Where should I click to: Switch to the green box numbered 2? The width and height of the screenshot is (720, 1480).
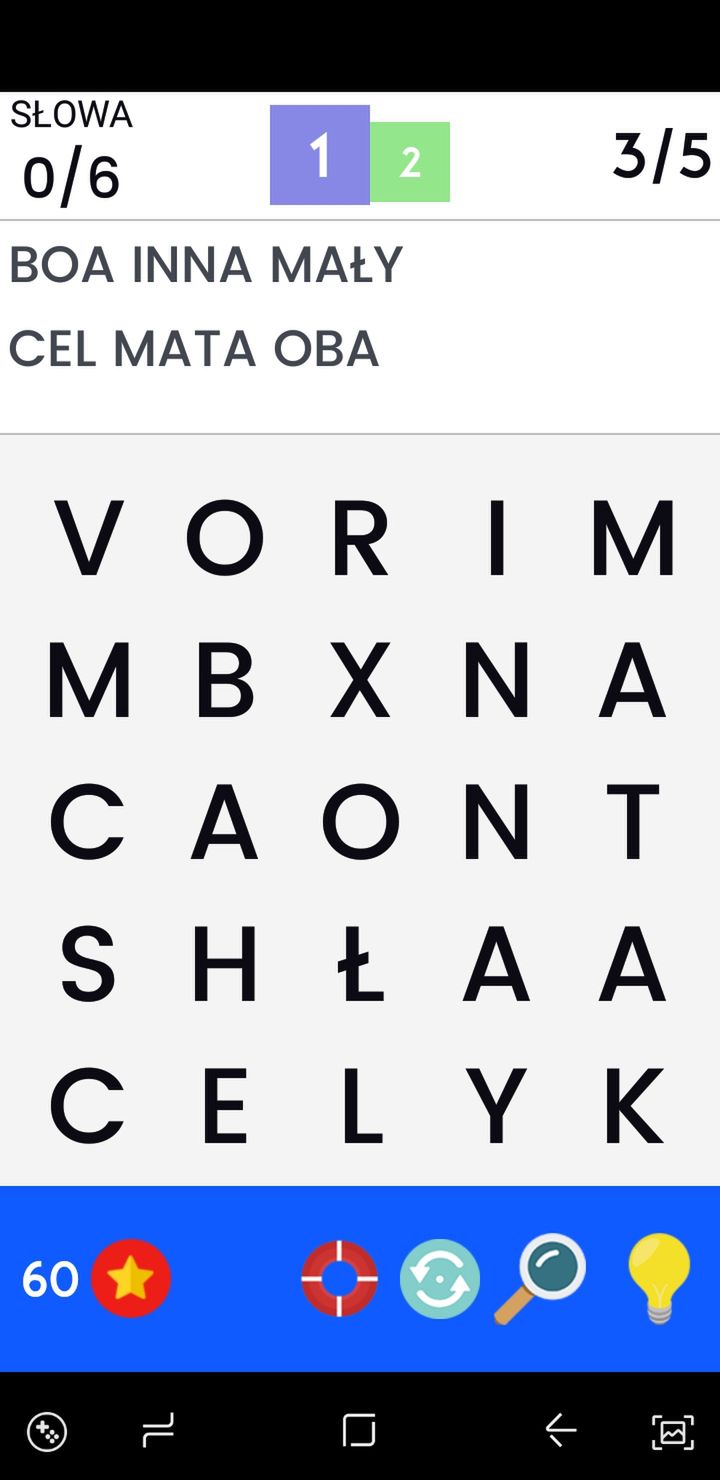[410, 162]
